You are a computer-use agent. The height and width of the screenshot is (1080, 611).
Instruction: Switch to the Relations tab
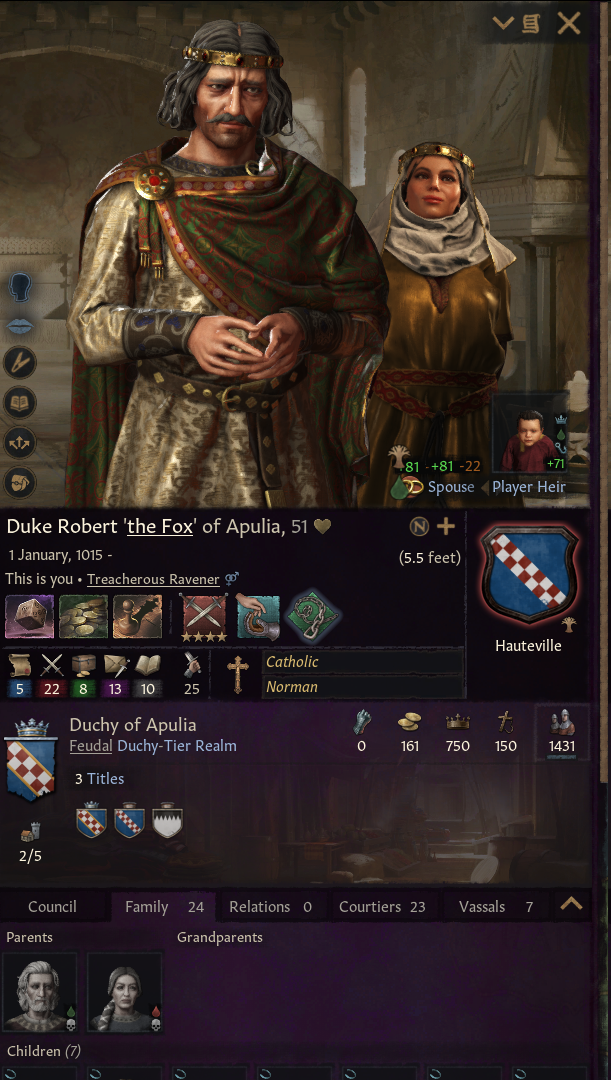point(271,907)
